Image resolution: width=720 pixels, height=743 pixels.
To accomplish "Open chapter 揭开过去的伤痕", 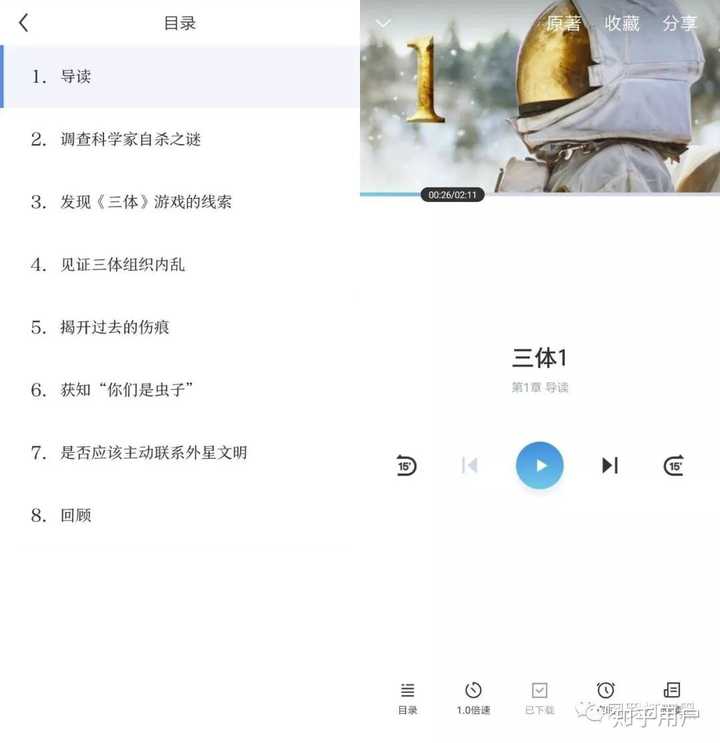I will click(114, 327).
